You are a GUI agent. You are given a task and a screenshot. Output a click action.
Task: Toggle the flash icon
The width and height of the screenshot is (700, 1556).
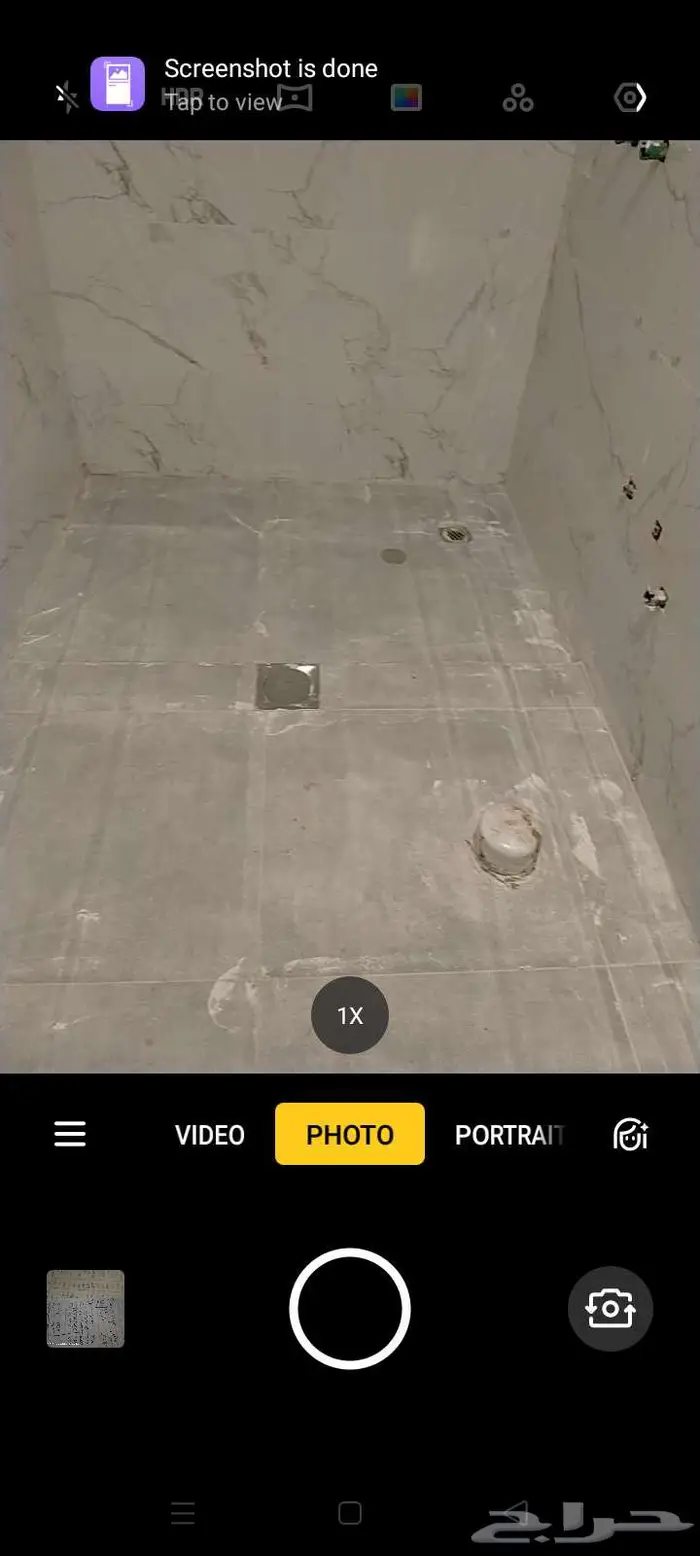tap(66, 97)
